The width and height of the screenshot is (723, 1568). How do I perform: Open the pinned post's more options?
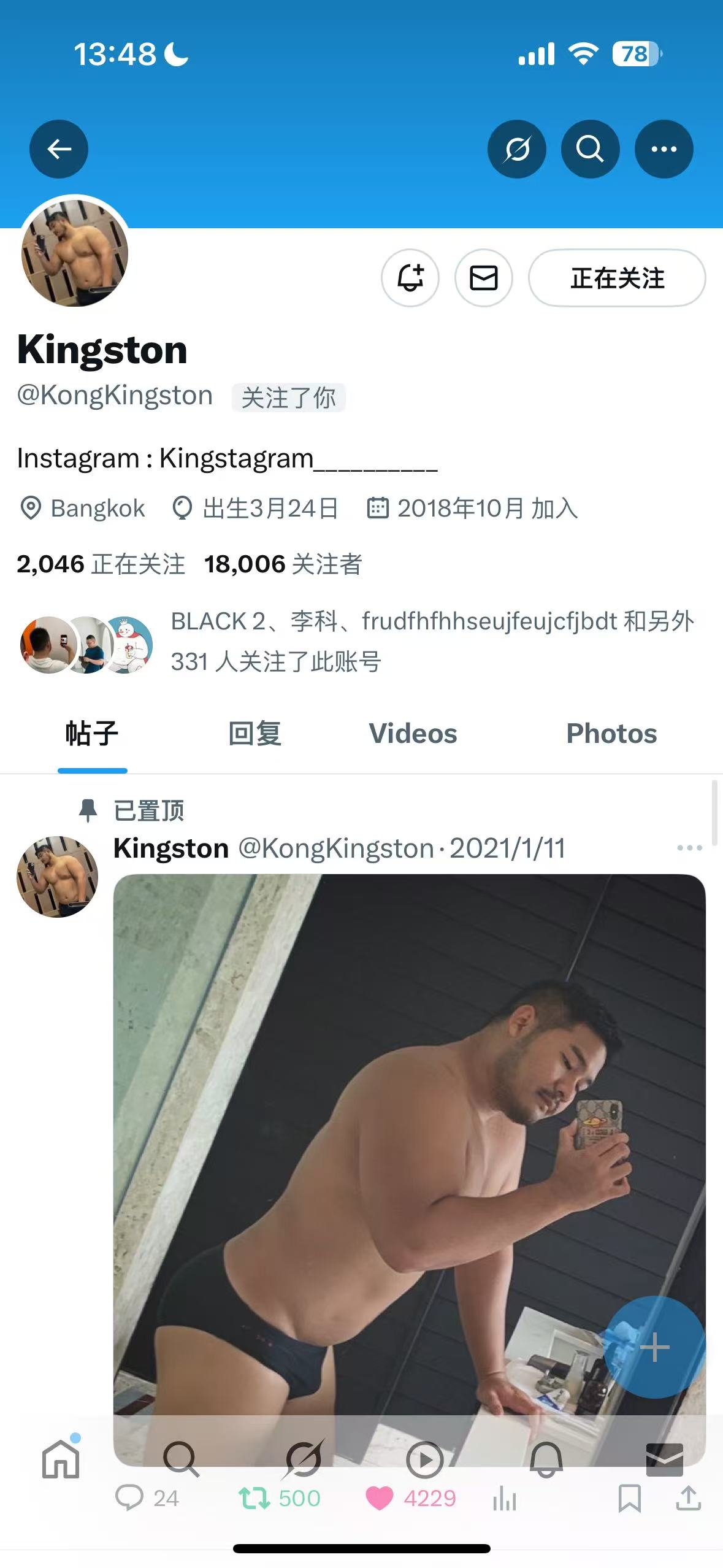click(x=689, y=848)
